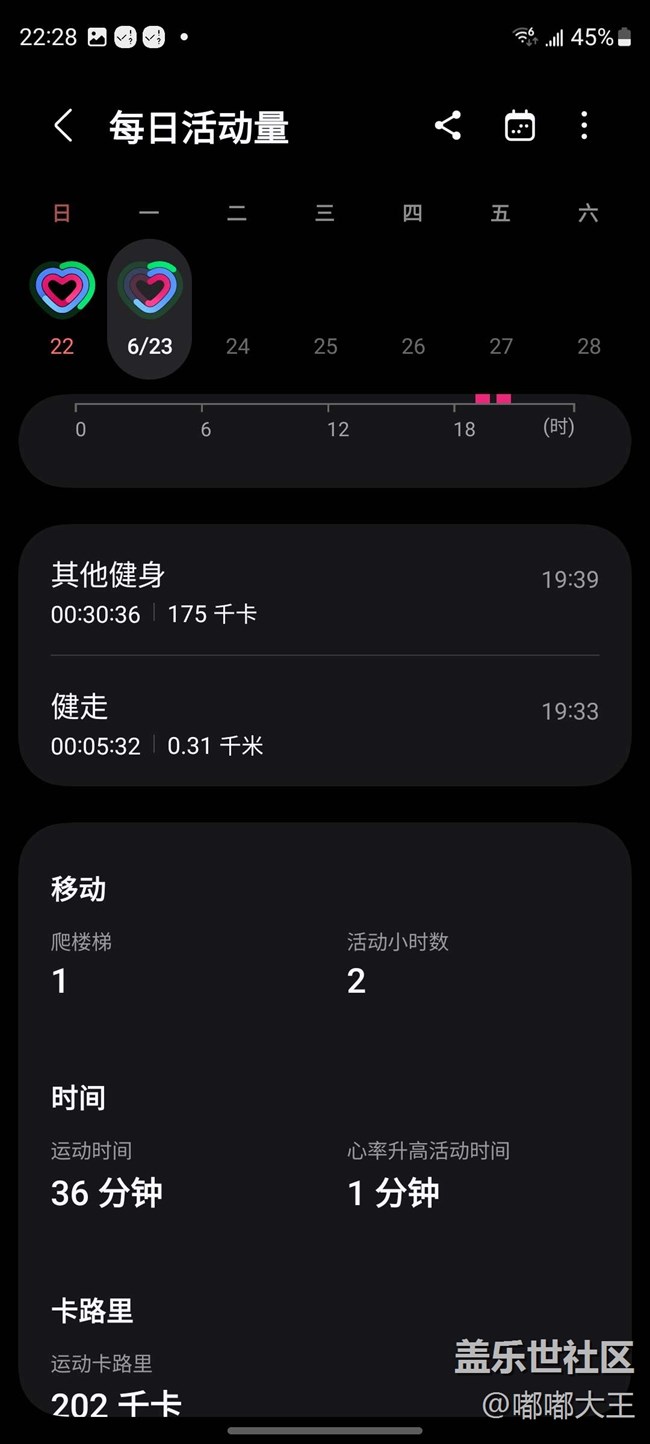Open the 健走 walk at 19:33
Viewport: 650px width, 1444px height.
(x=325, y=725)
